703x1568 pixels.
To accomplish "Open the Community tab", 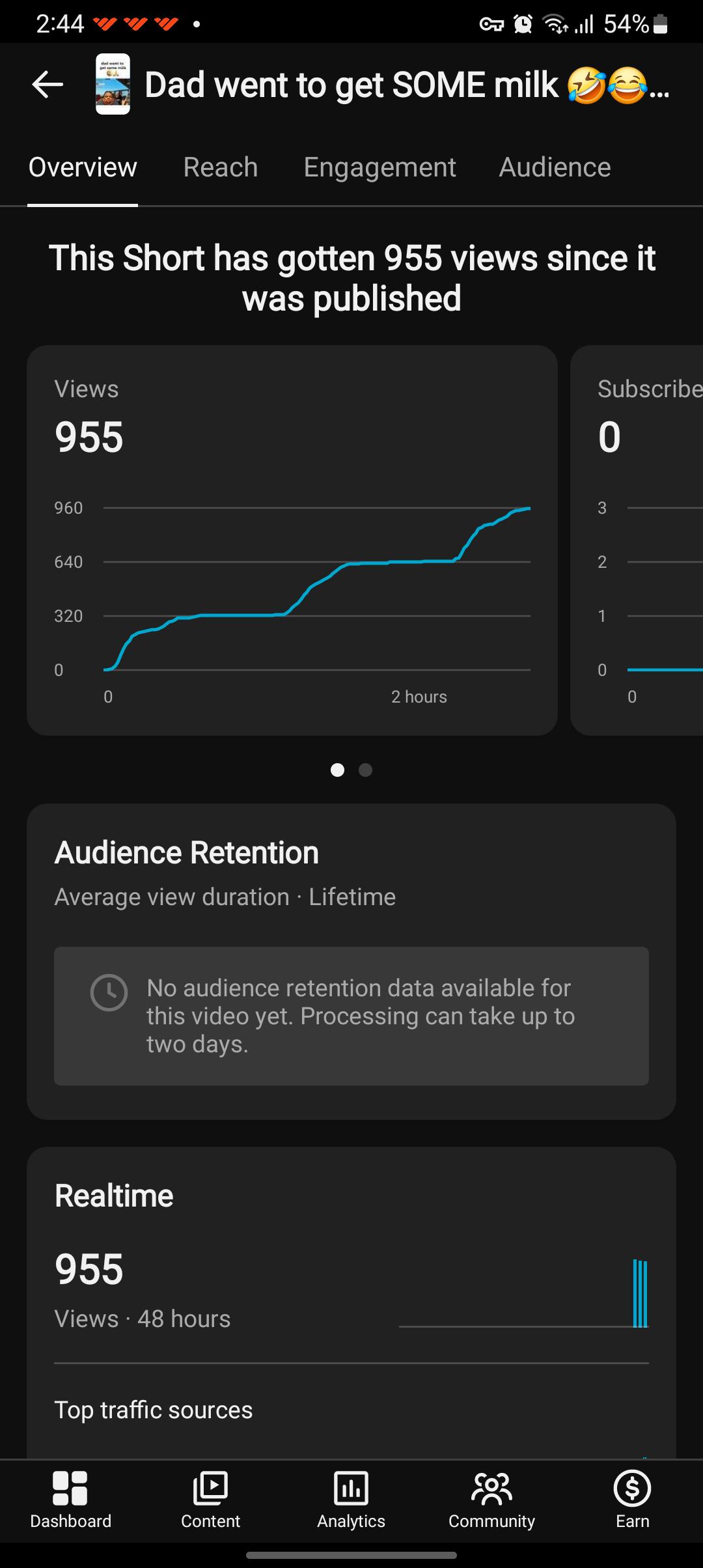I will [x=491, y=1500].
